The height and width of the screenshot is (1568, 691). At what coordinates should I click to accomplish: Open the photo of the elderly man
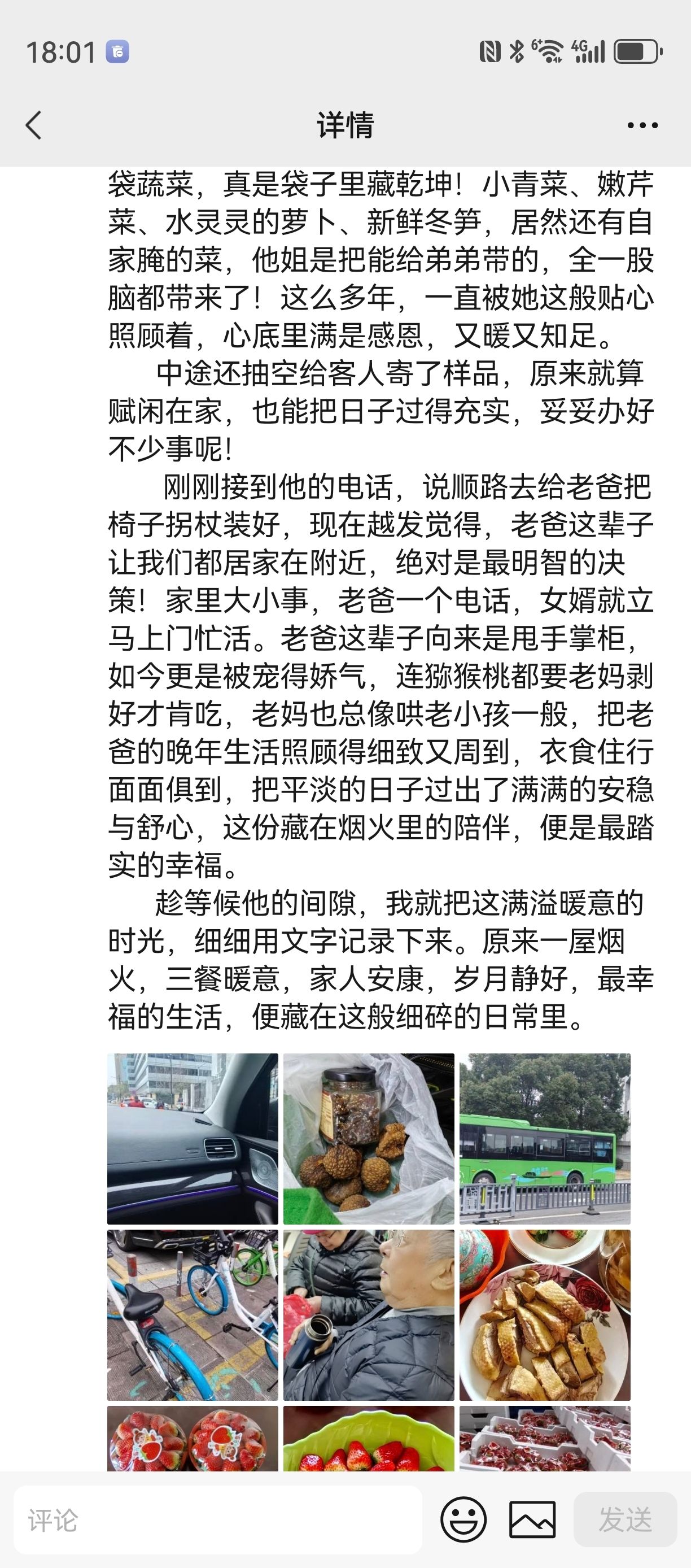[x=369, y=1314]
